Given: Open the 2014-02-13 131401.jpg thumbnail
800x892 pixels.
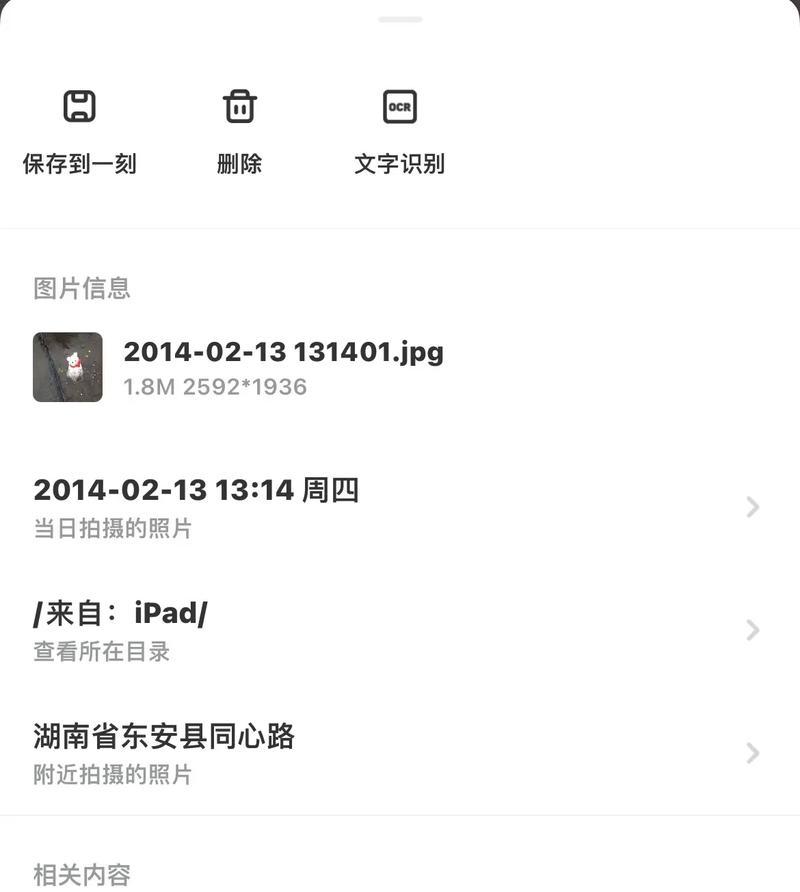Looking at the screenshot, I should coord(68,367).
